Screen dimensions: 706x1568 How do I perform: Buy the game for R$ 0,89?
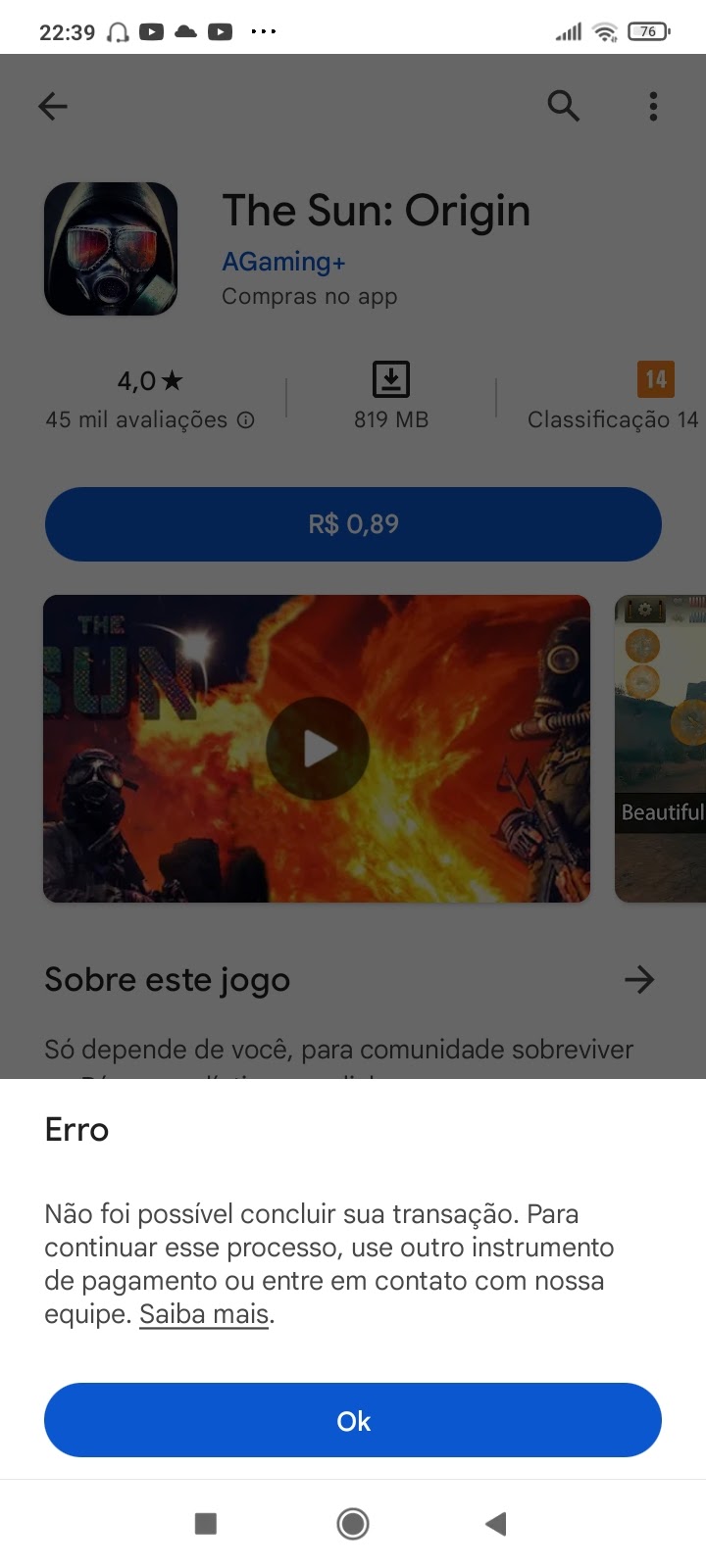pos(353,524)
